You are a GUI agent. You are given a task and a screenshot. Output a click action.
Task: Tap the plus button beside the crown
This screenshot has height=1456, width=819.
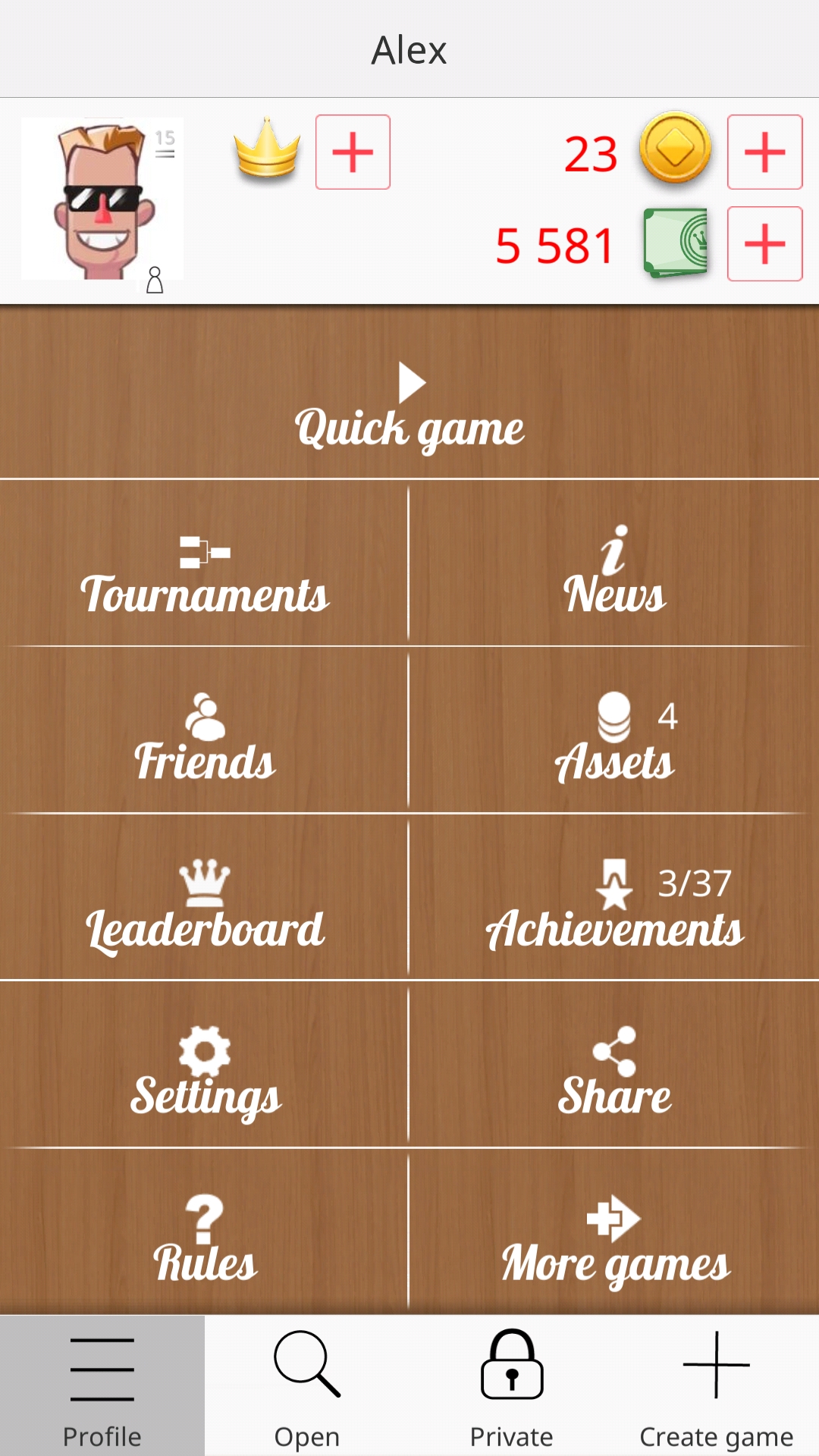click(353, 152)
